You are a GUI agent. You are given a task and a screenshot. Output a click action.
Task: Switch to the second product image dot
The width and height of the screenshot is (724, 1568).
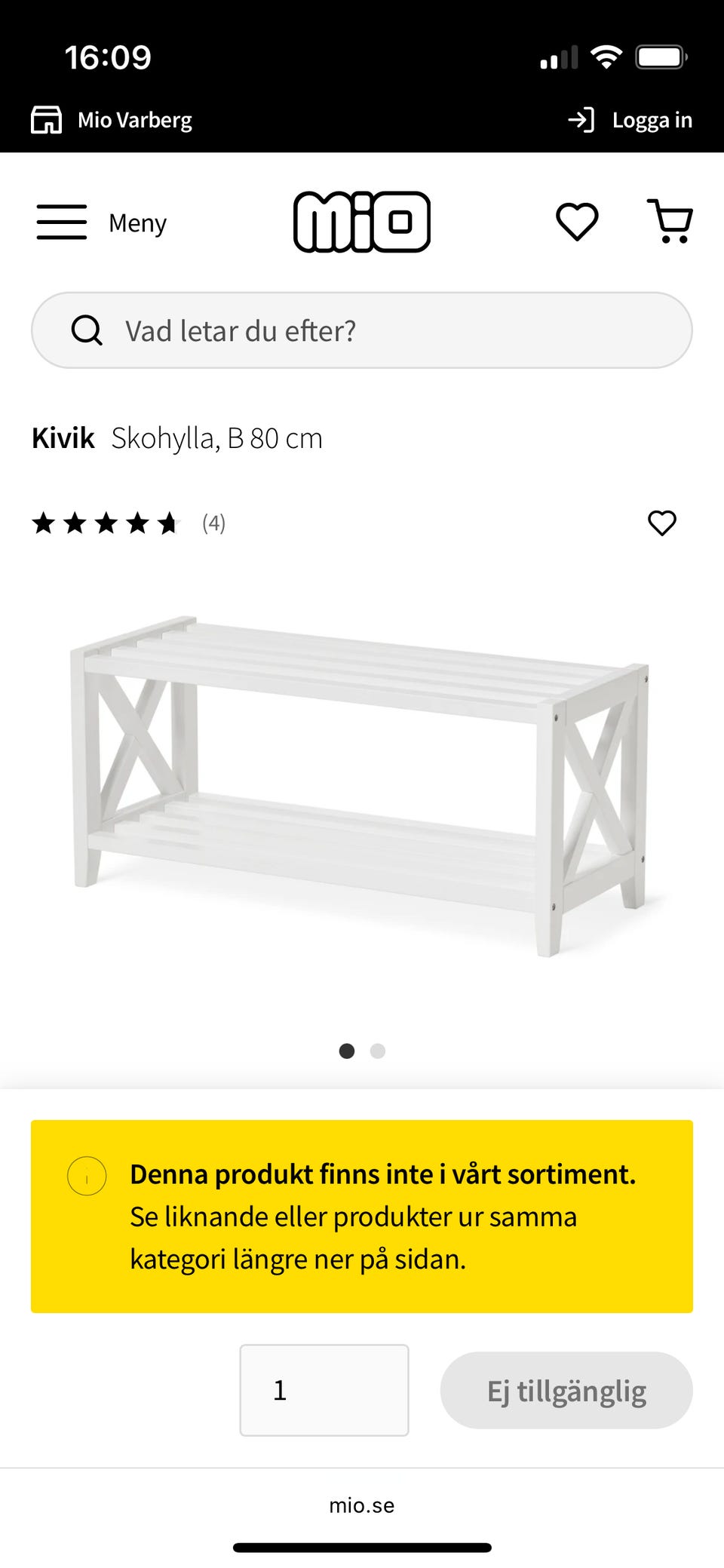coord(377,1051)
